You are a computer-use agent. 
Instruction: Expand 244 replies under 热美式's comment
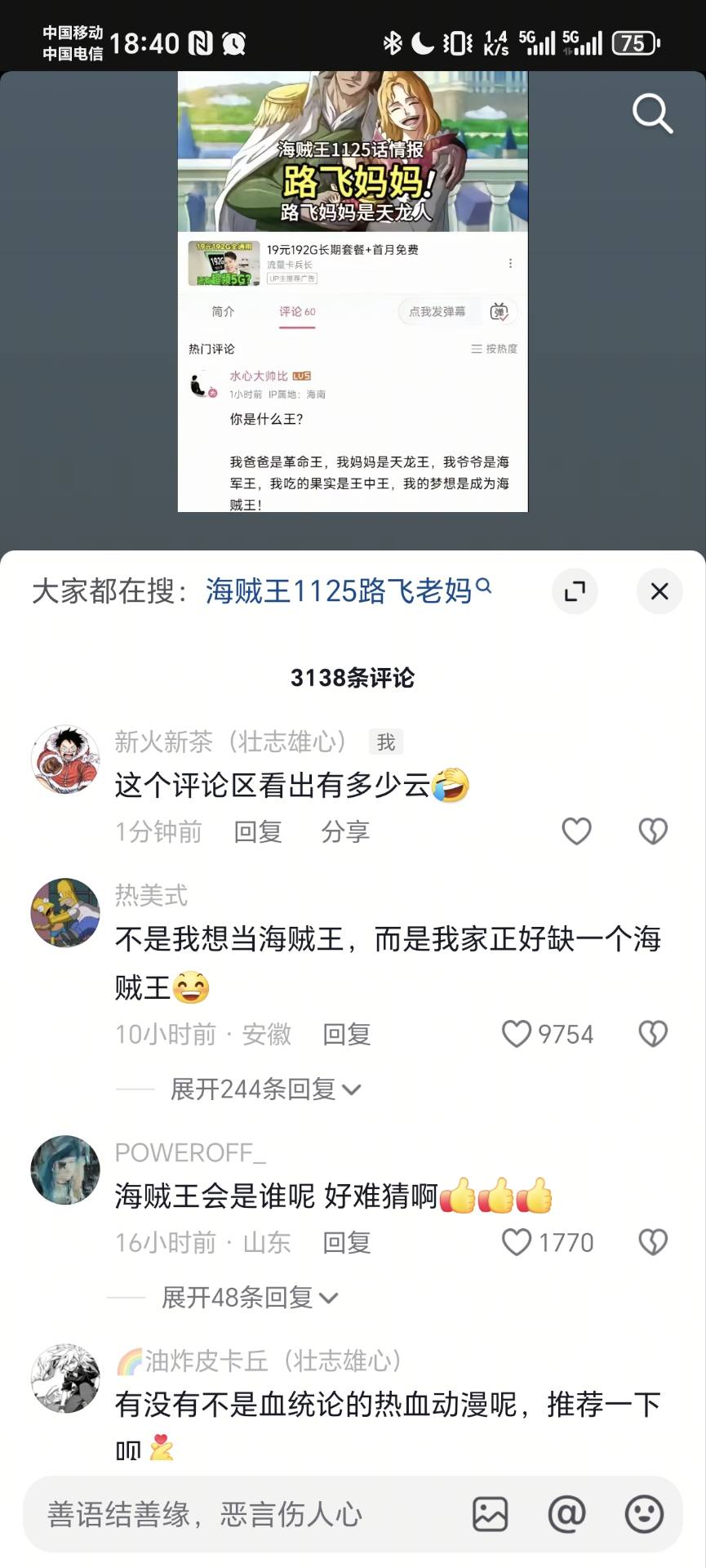264,1089
